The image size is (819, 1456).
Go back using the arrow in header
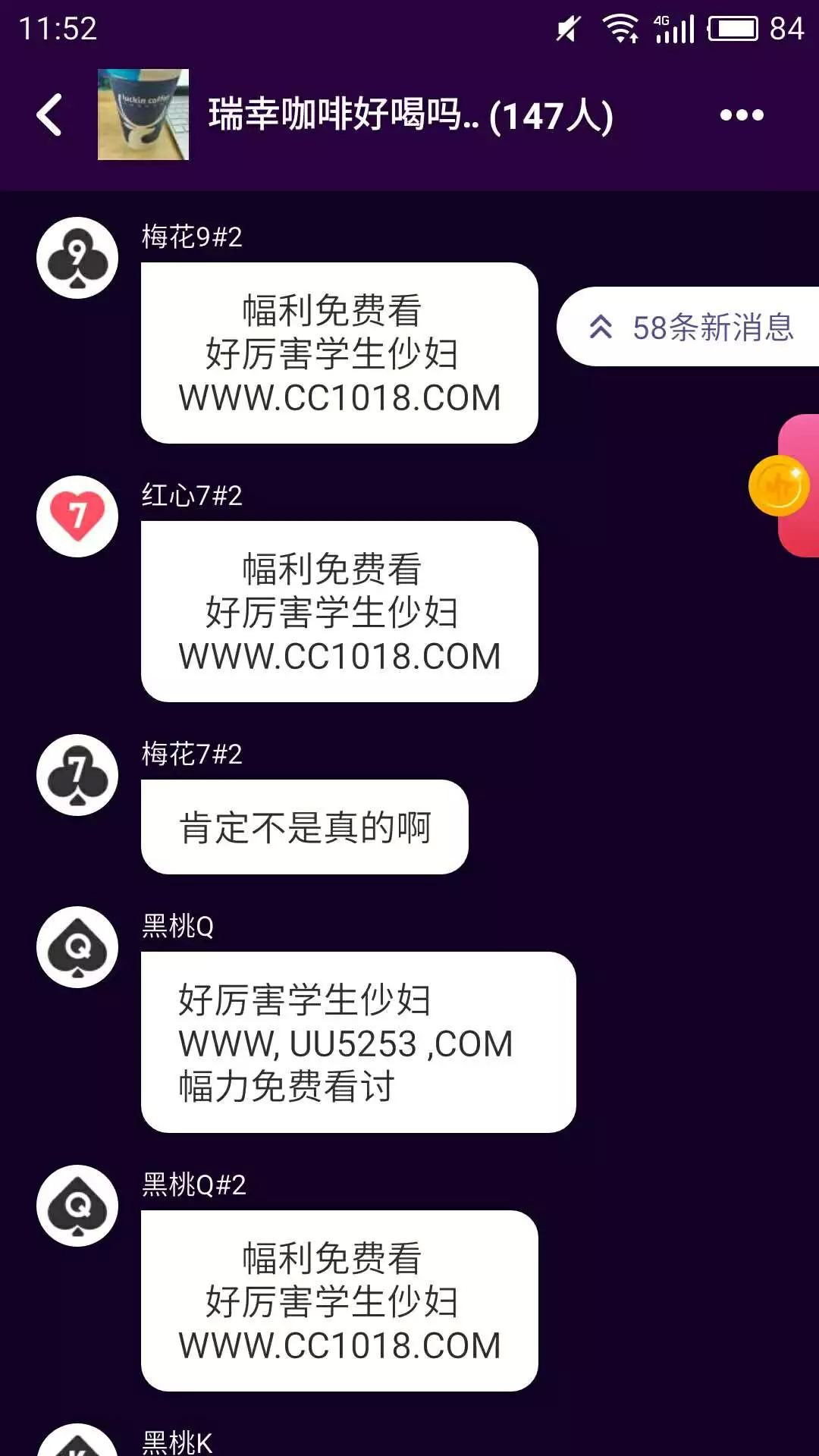coord(50,115)
